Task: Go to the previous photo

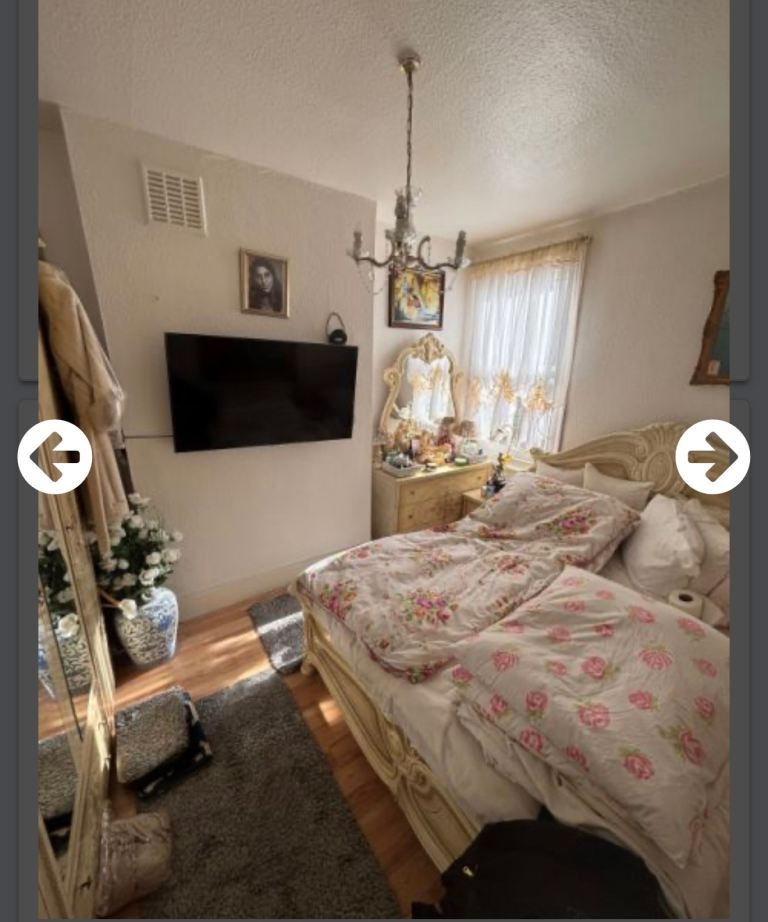Action: 55,457
